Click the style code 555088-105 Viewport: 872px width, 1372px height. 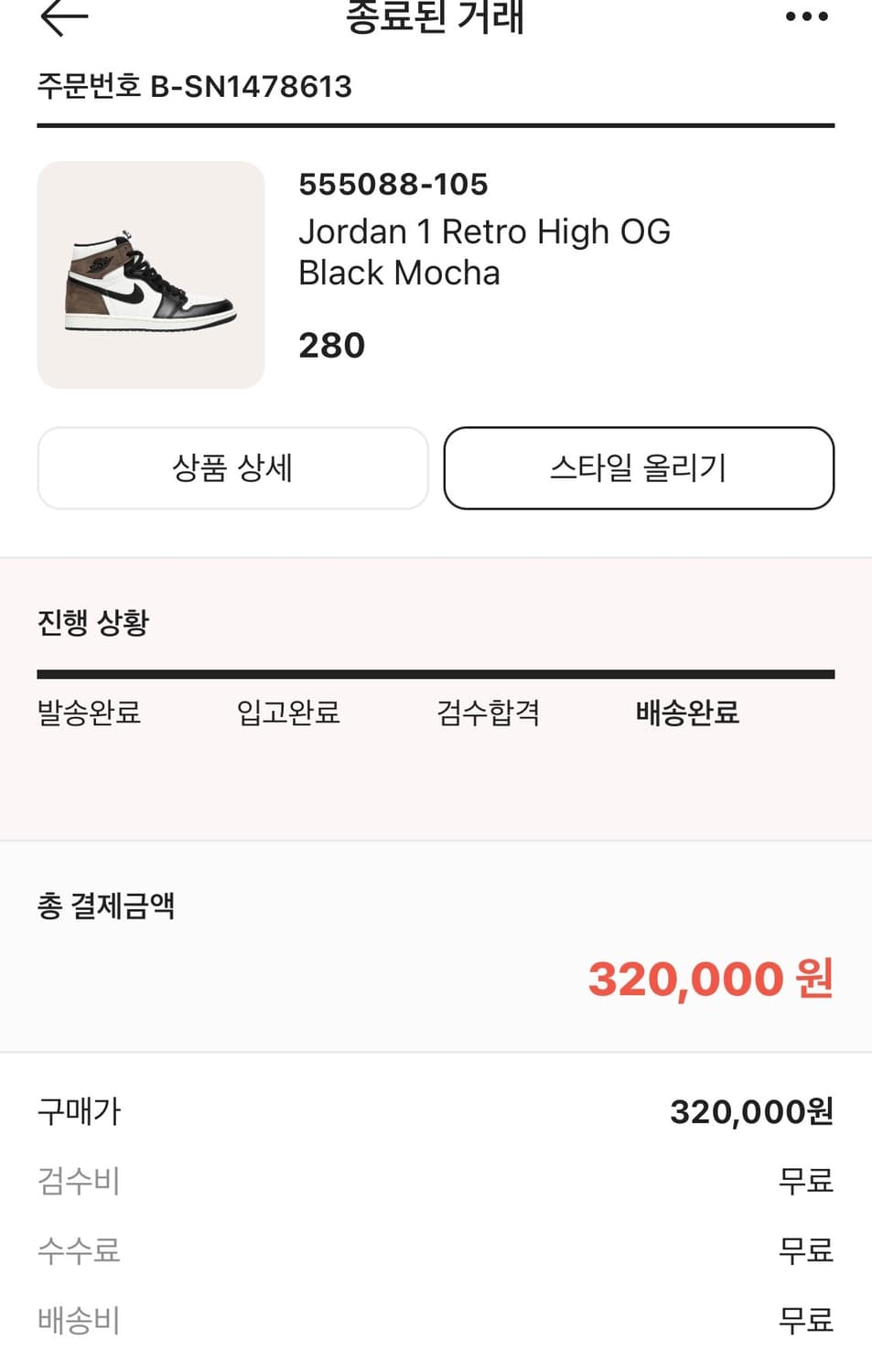coord(394,185)
